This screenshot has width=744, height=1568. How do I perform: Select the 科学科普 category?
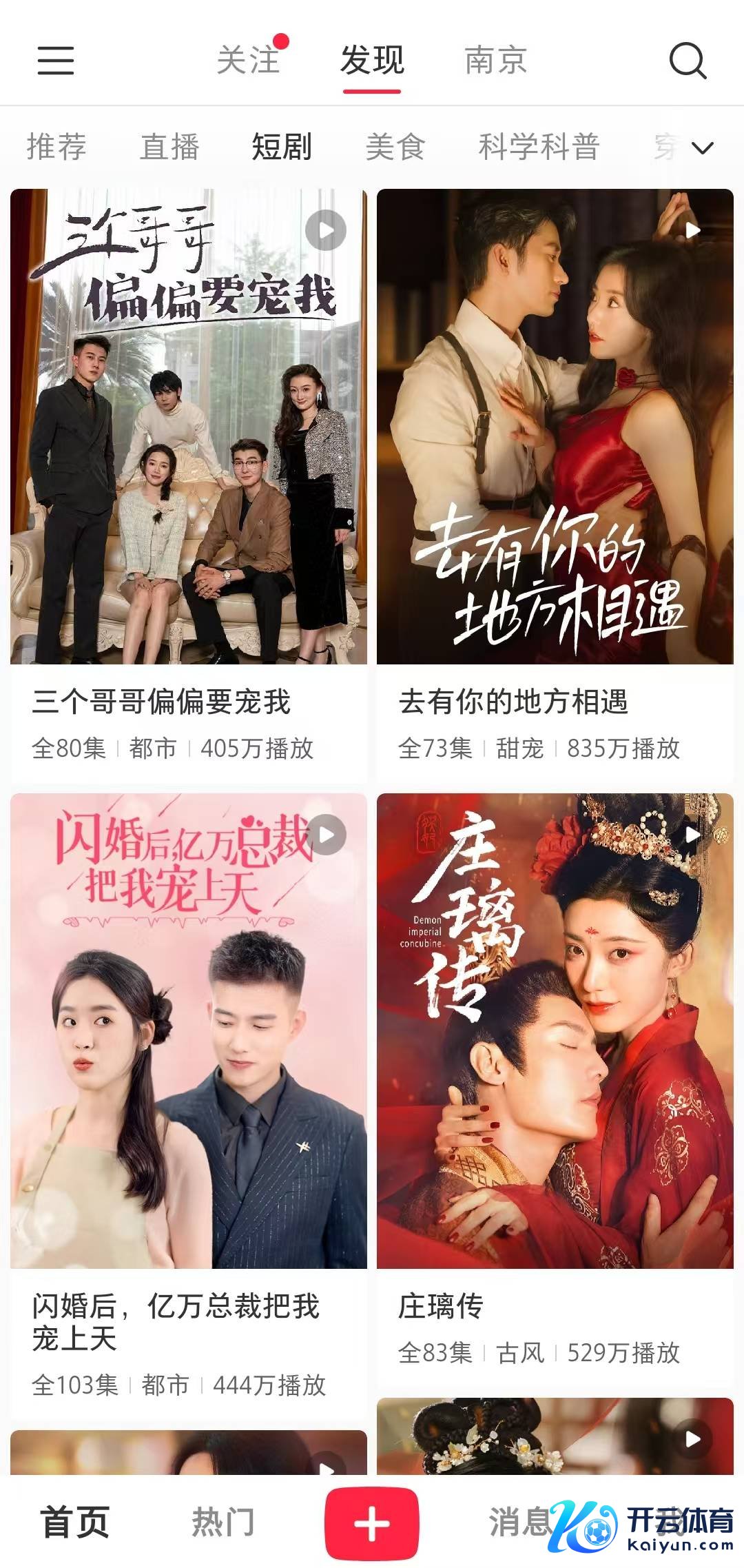click(x=539, y=147)
